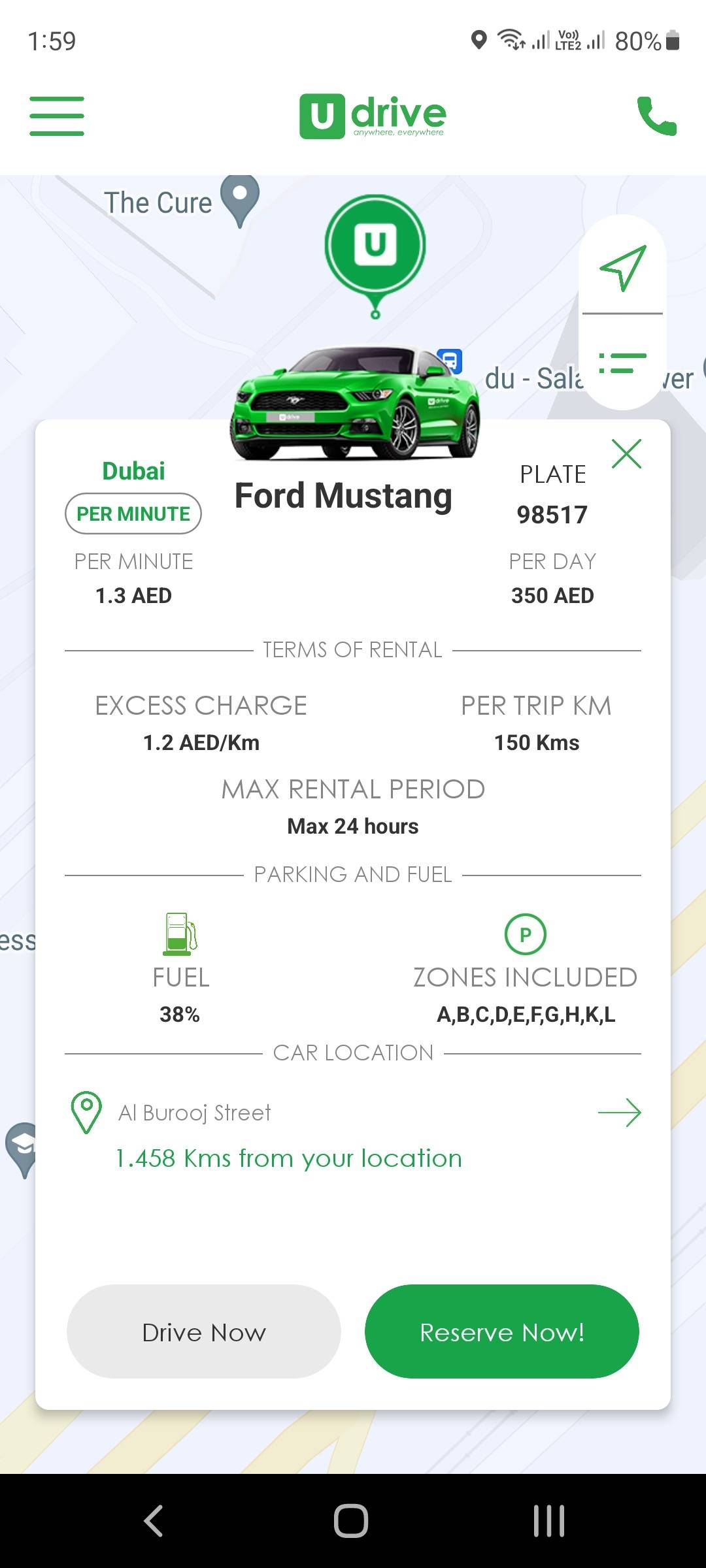Go back using system navigation
The image size is (706, 1568).
pos(154,1520)
